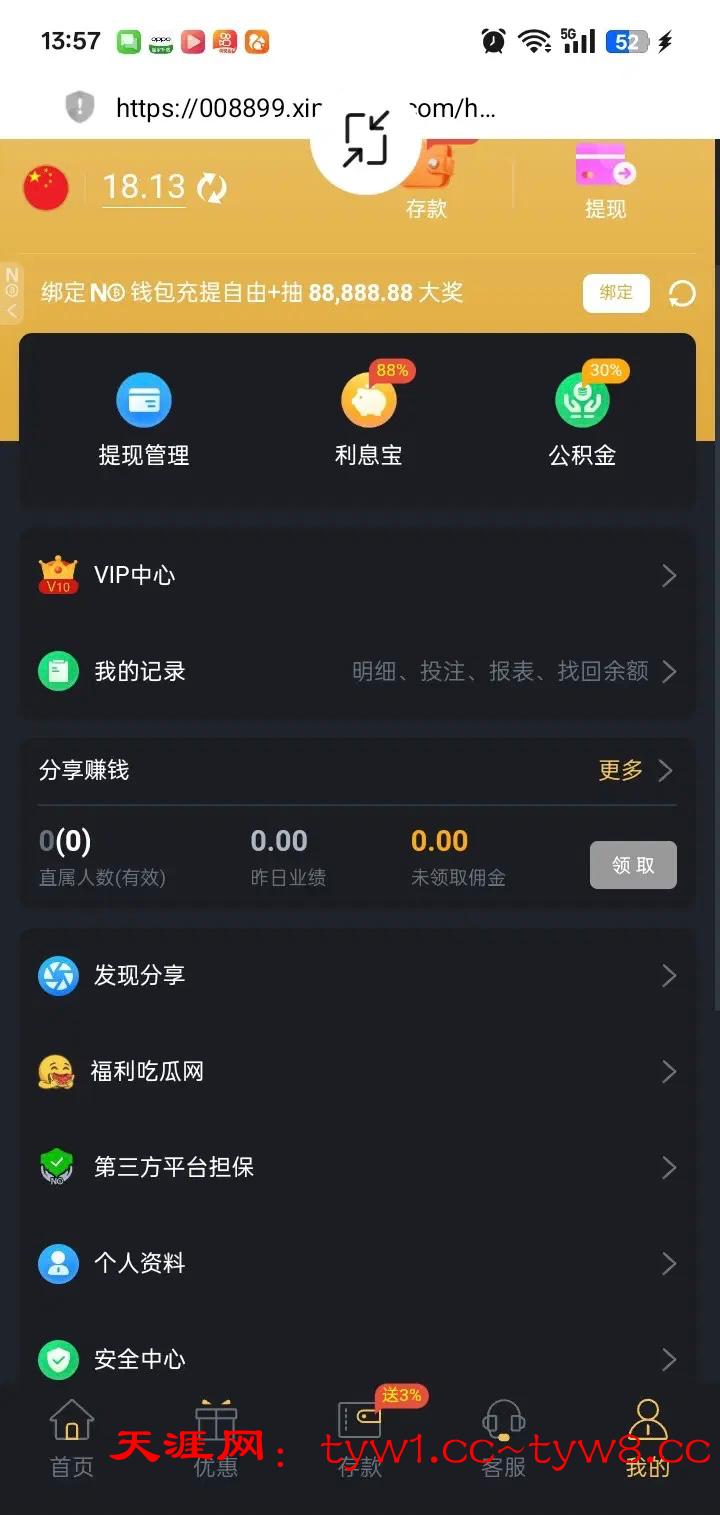Screen dimensions: 720x1515
Task: Open 福利吃瓜网
Action: pyautogui.click(x=357, y=1071)
